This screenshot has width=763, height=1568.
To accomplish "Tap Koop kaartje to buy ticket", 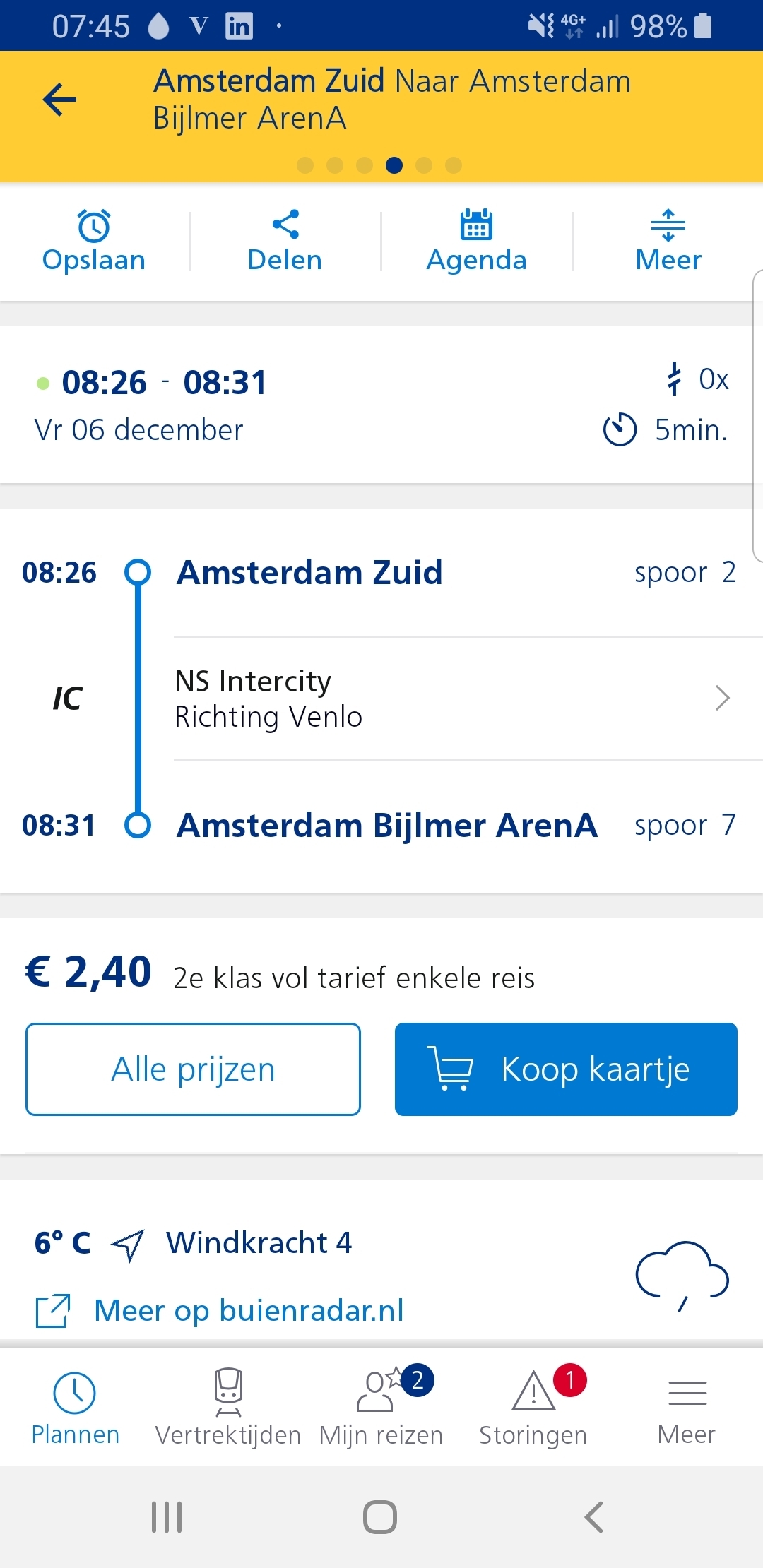I will coord(566,1069).
